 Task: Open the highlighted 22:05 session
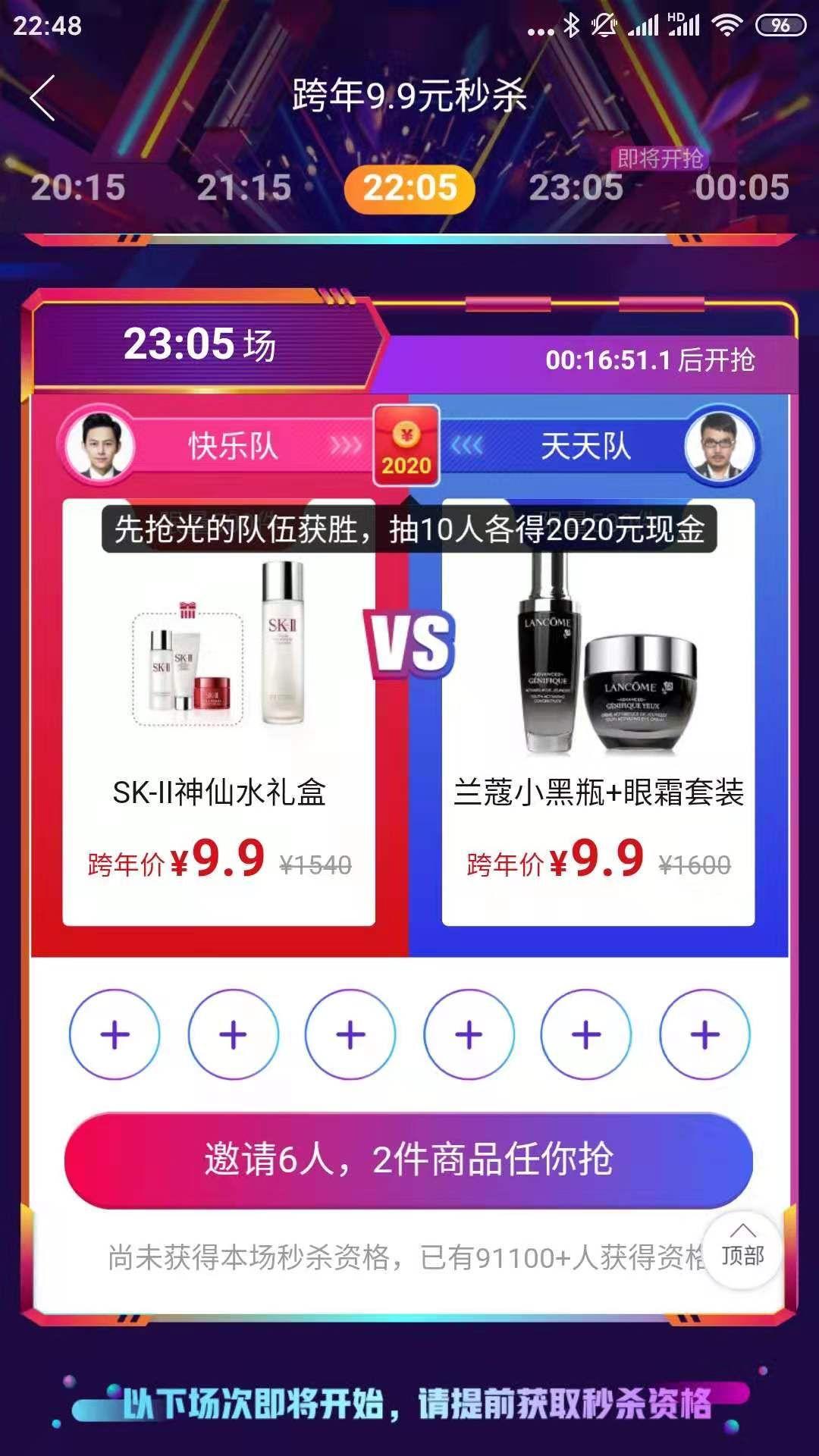pos(409,188)
